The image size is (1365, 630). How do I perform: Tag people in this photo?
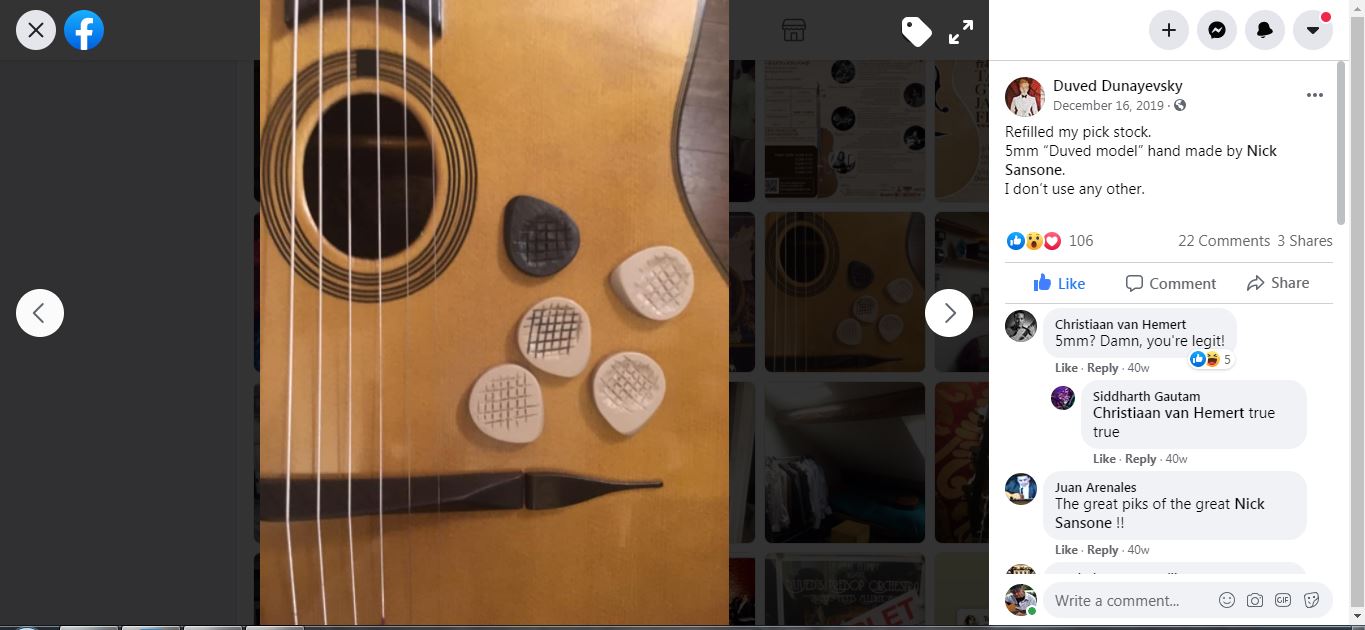pos(916,31)
